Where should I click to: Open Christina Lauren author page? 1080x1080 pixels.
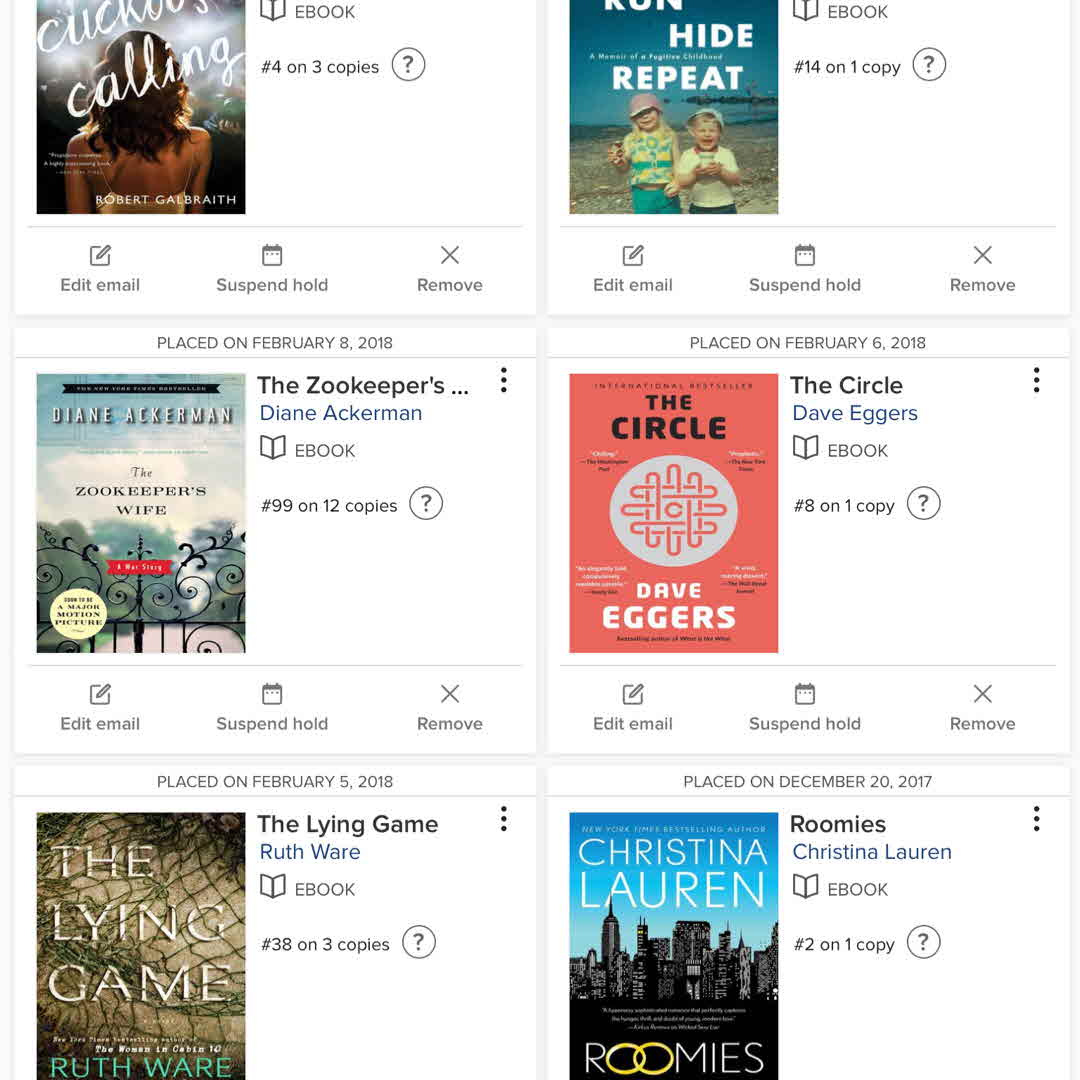(x=871, y=852)
